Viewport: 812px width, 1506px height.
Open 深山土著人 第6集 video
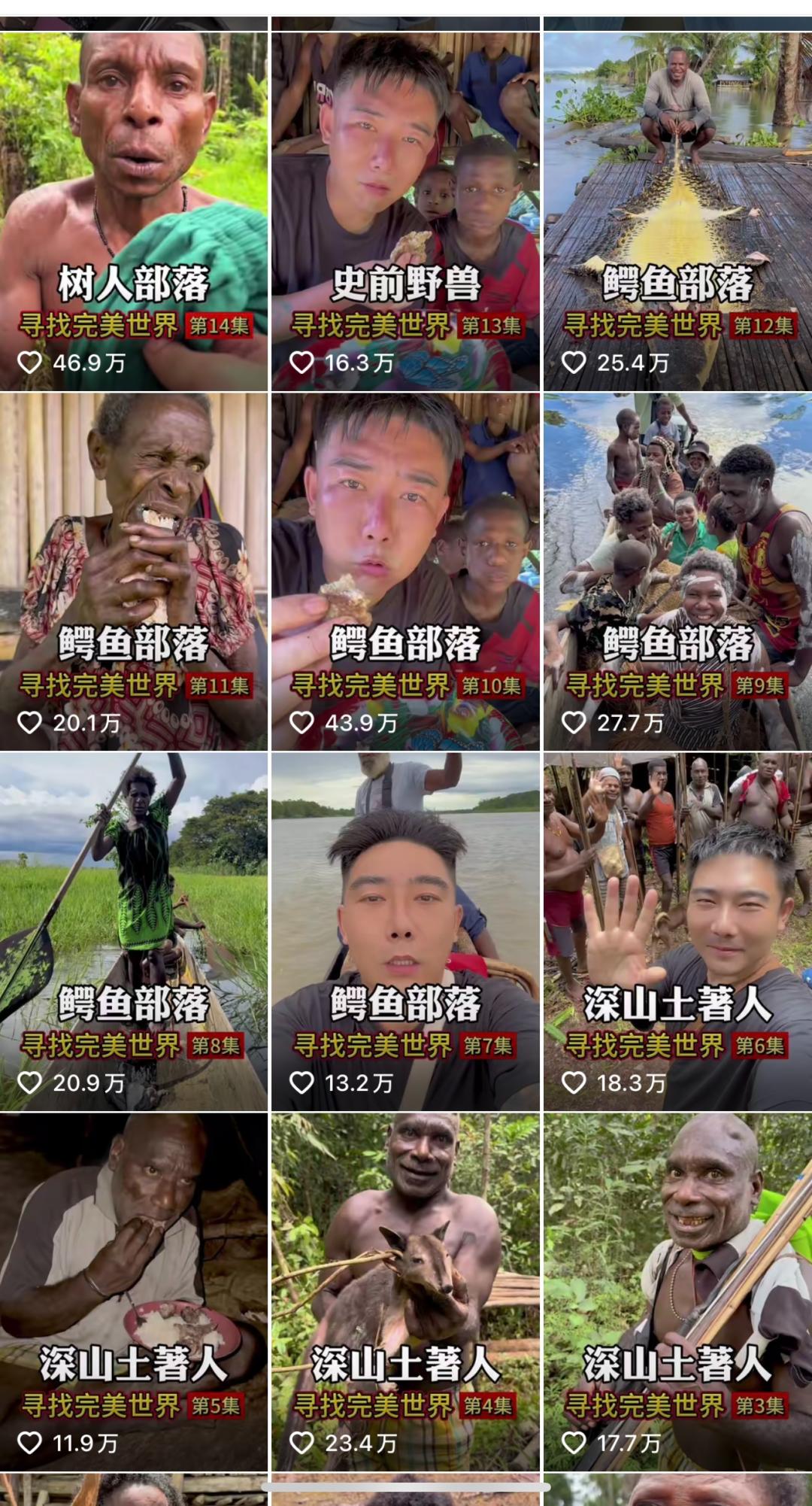pyautogui.click(x=677, y=931)
